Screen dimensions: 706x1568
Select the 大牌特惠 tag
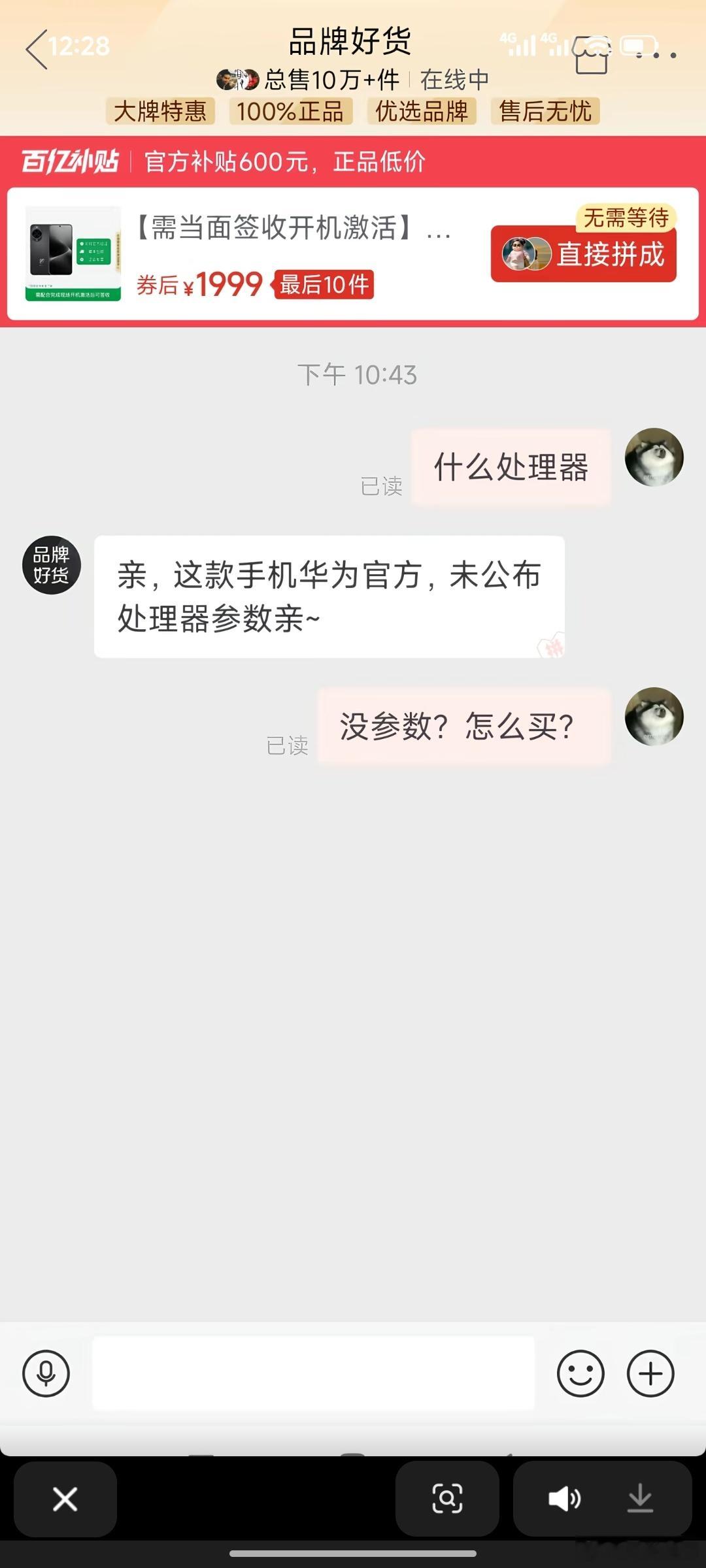click(x=161, y=112)
